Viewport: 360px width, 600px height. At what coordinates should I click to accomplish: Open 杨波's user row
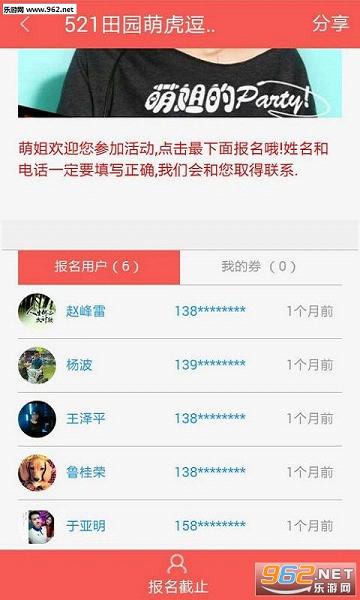180,365
